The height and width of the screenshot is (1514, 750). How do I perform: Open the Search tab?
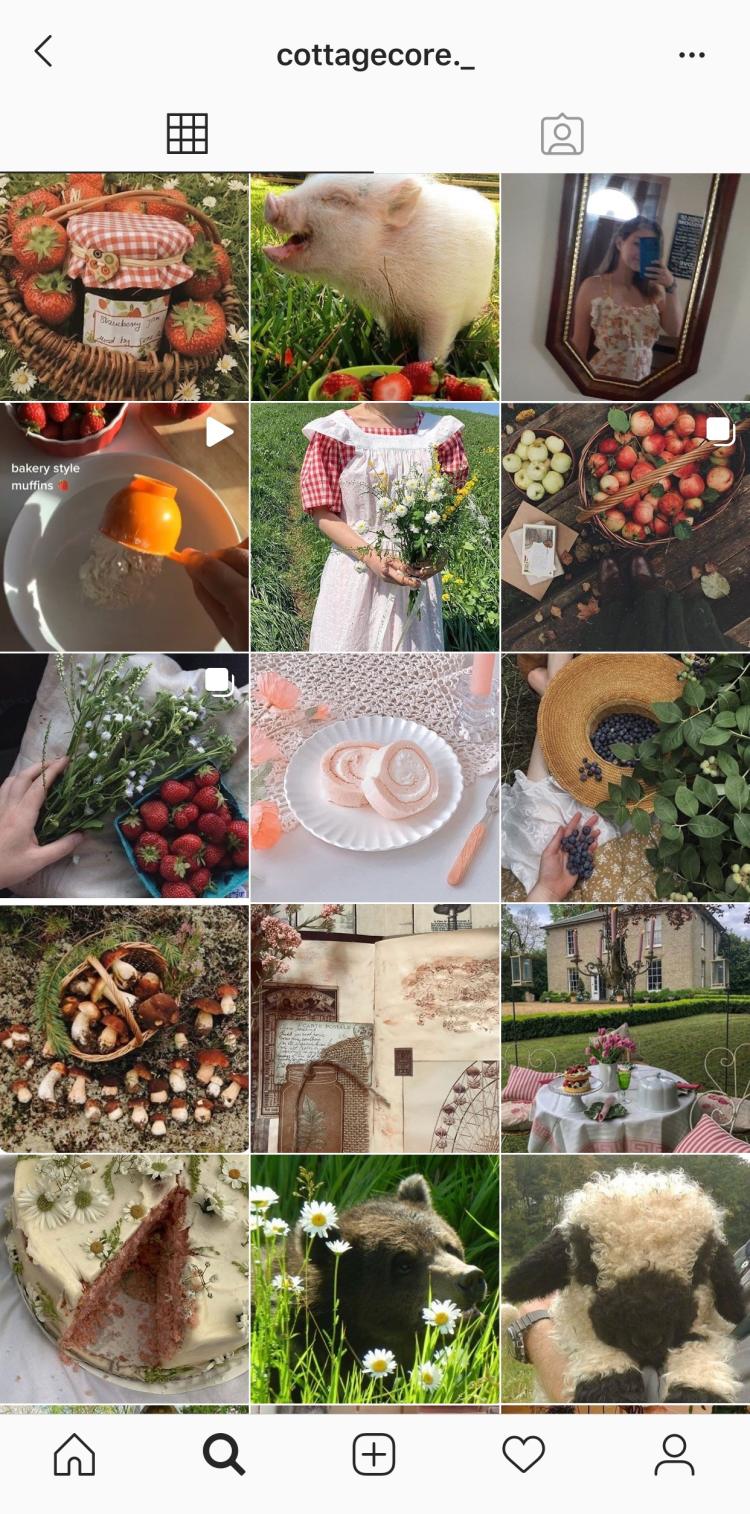pyautogui.click(x=224, y=1455)
